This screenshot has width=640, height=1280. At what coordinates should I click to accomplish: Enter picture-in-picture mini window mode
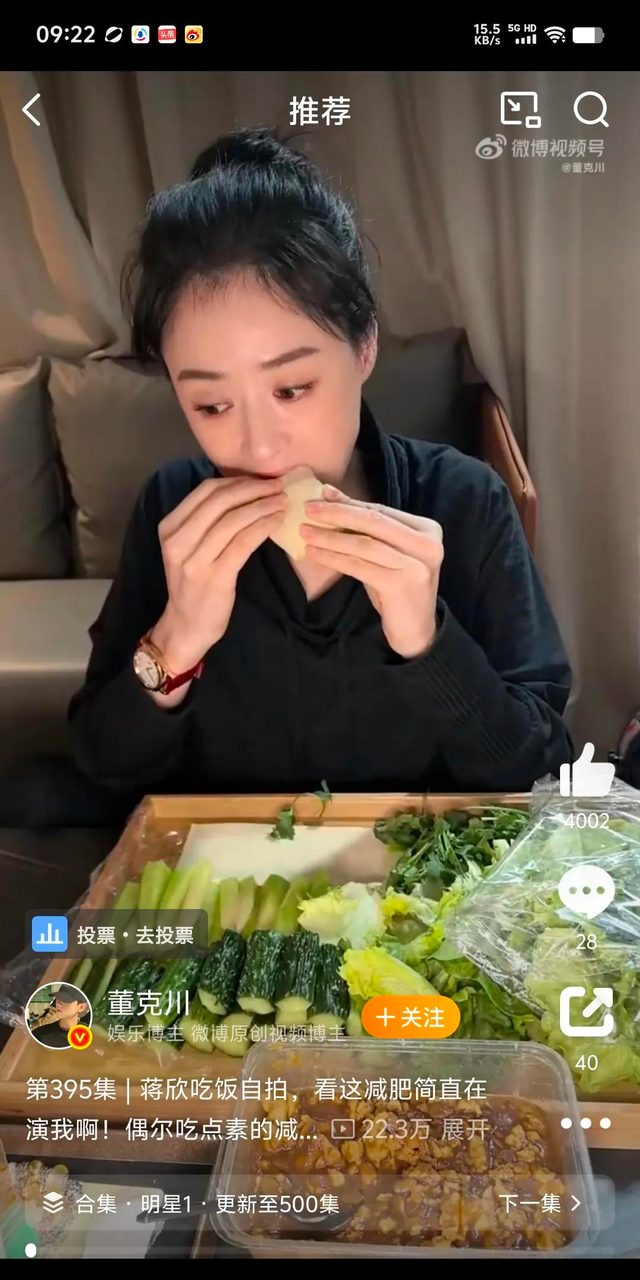520,110
